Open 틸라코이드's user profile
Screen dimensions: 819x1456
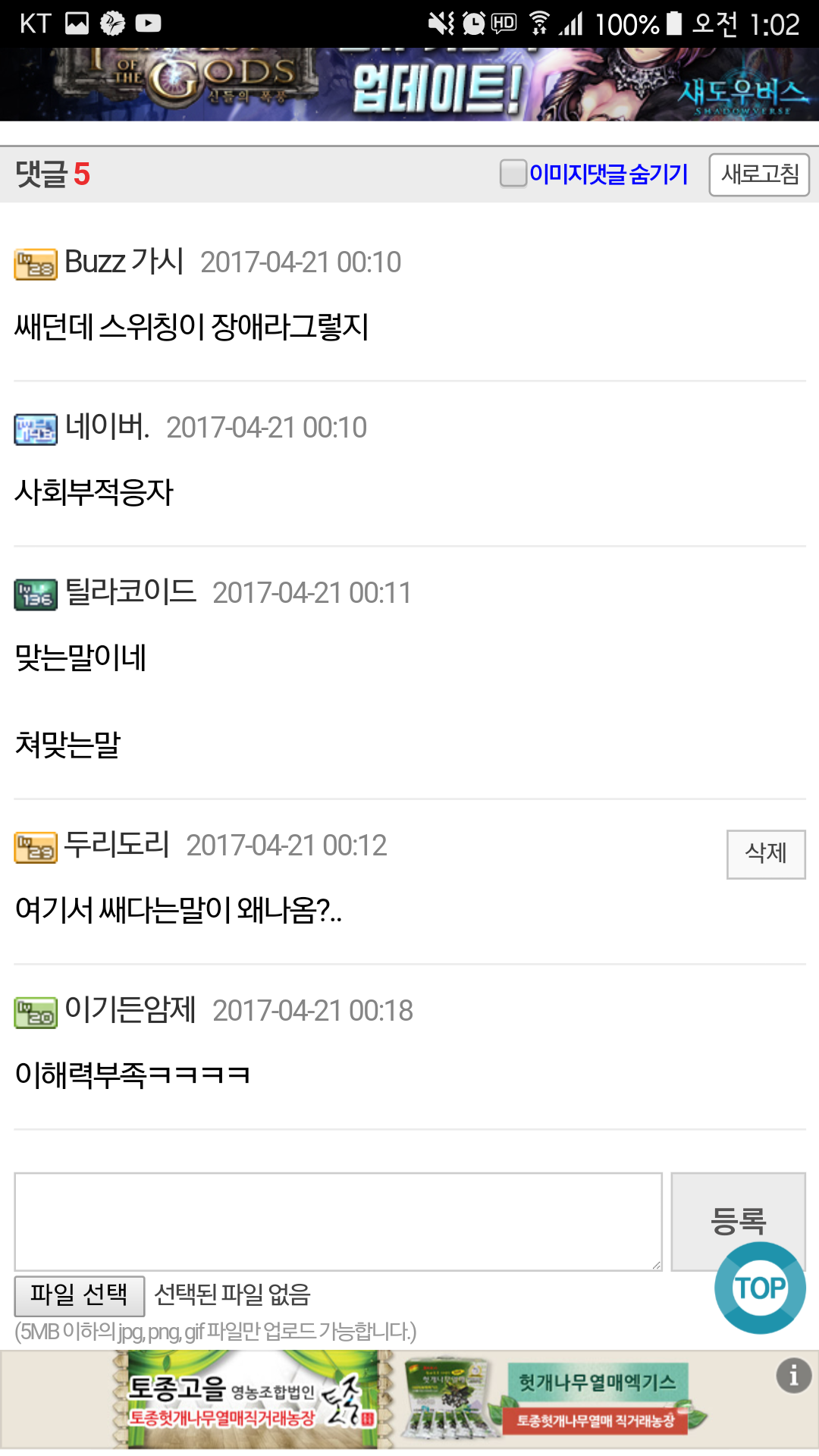pyautogui.click(x=130, y=592)
